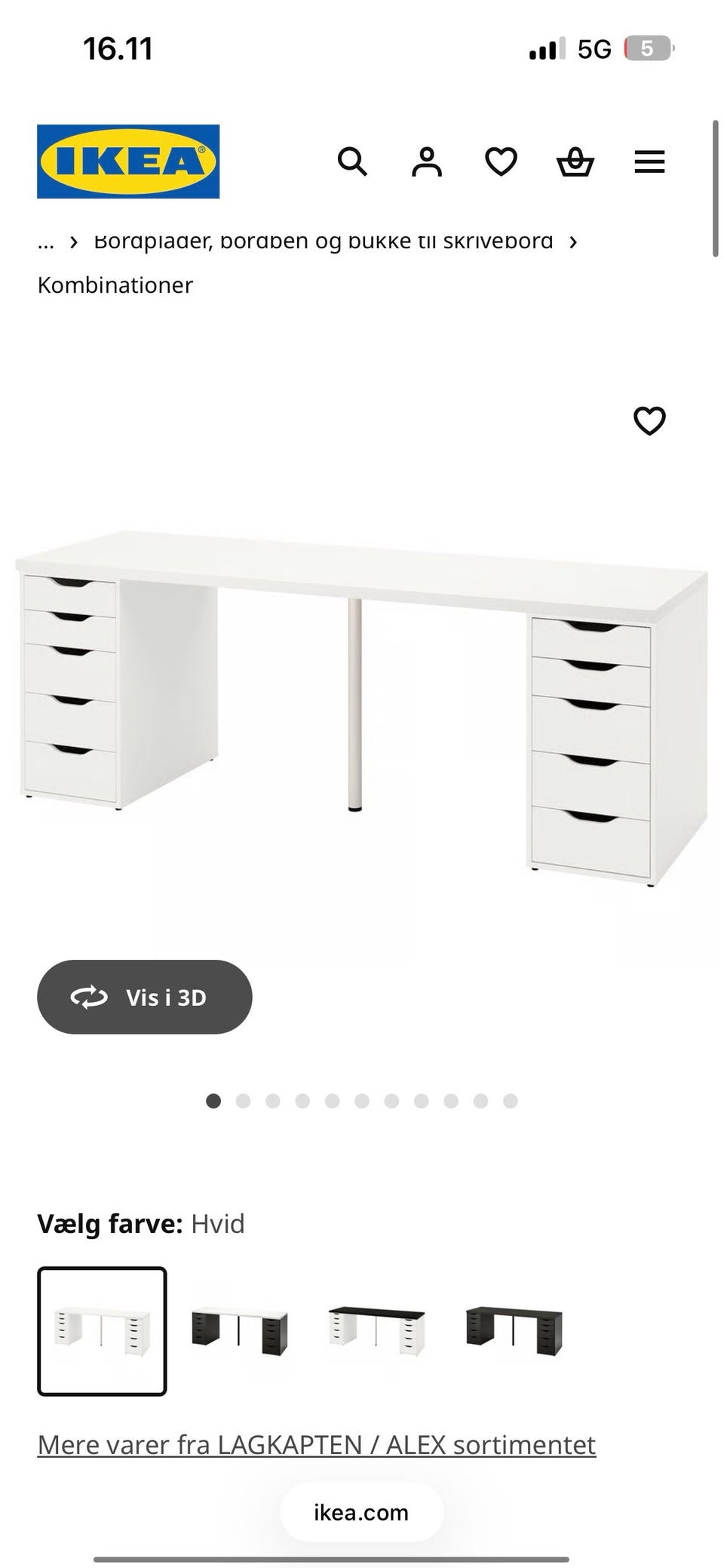
Task: Open the account profile icon
Action: [426, 161]
